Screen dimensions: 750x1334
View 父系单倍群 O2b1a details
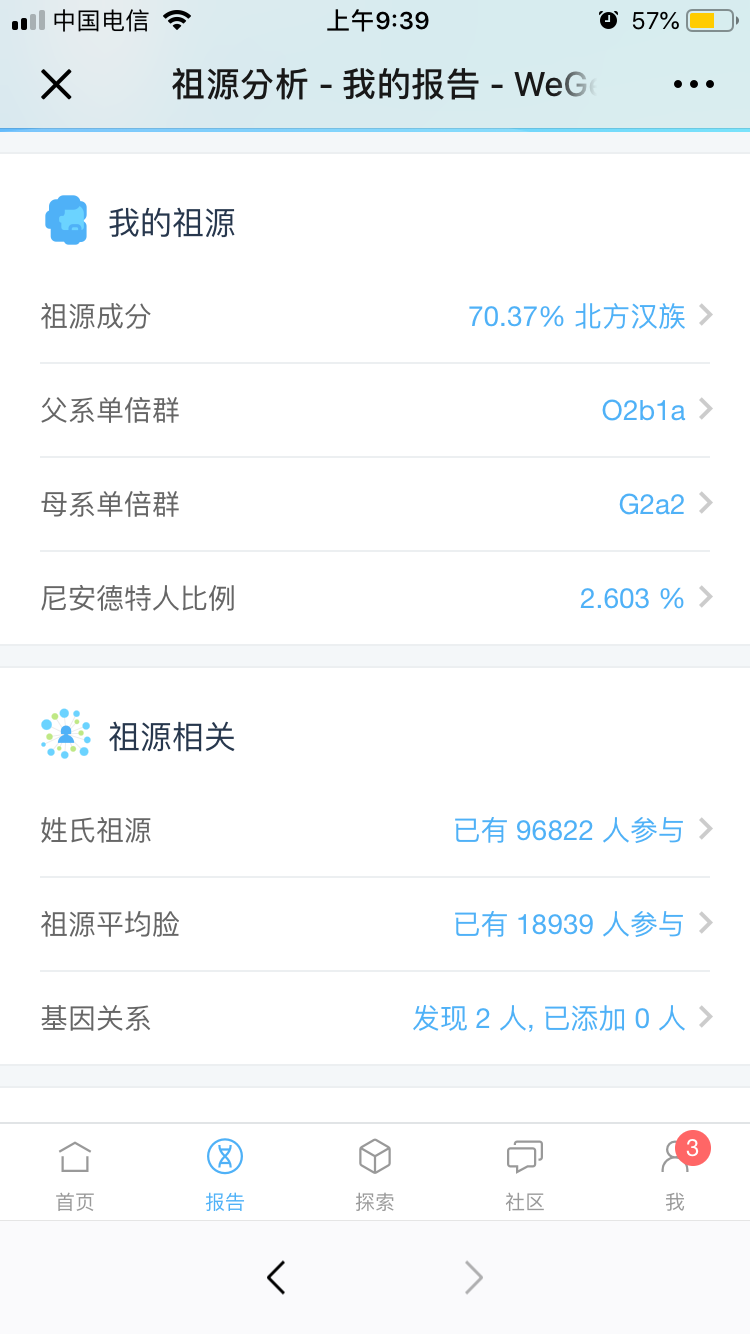[x=375, y=411]
